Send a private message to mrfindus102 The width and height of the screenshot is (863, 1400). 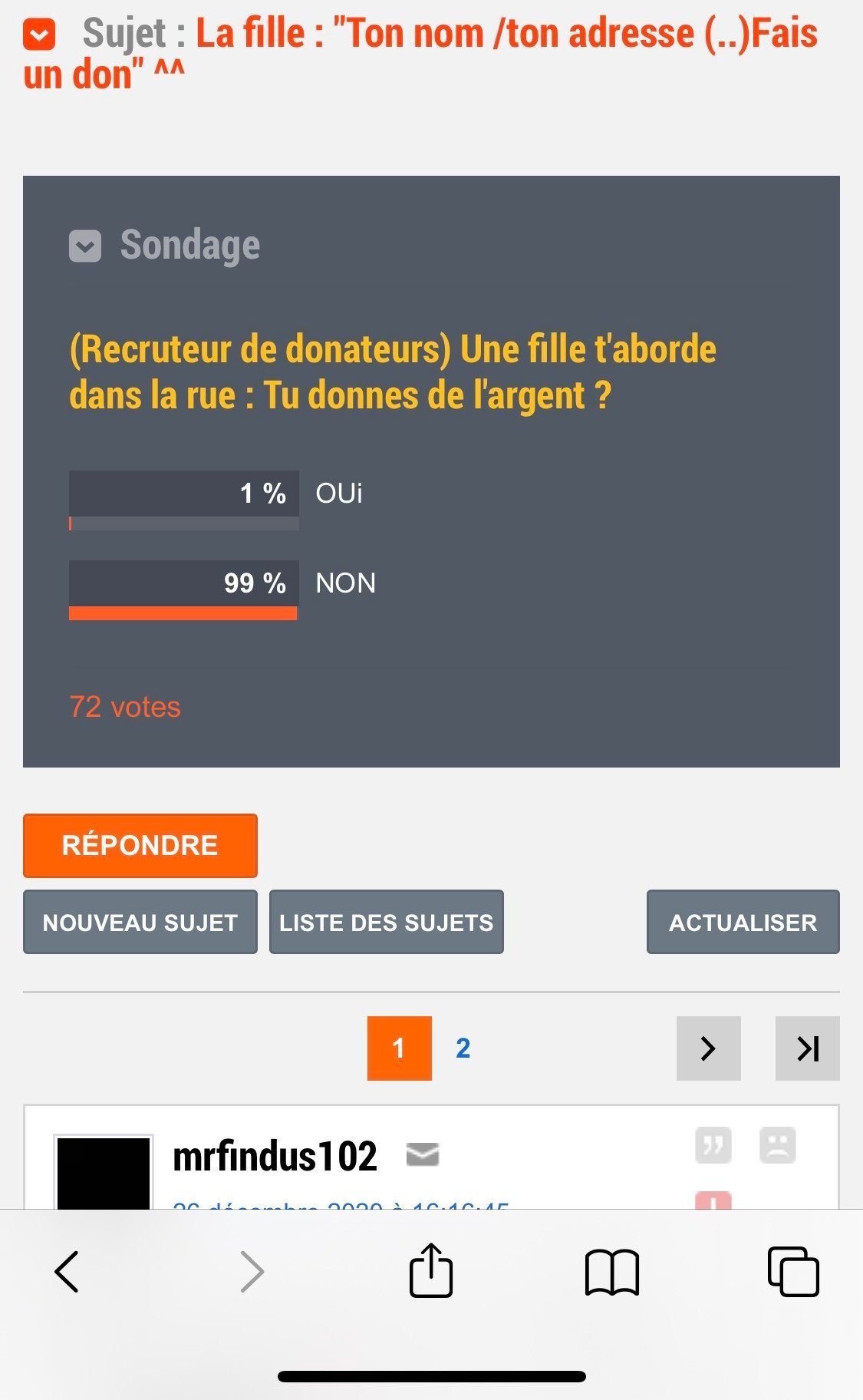tap(422, 1154)
